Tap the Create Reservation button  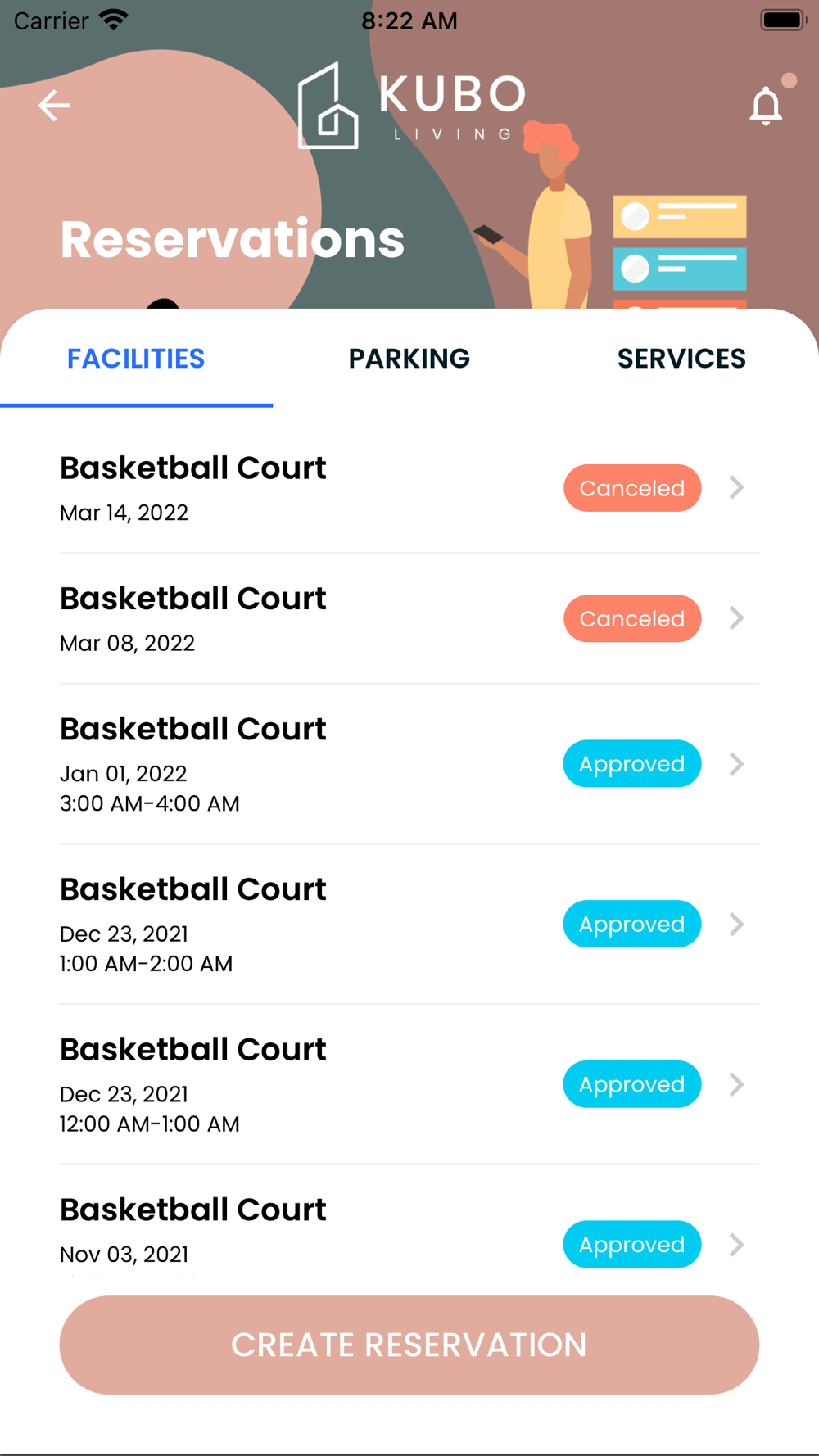pyautogui.click(x=409, y=1345)
